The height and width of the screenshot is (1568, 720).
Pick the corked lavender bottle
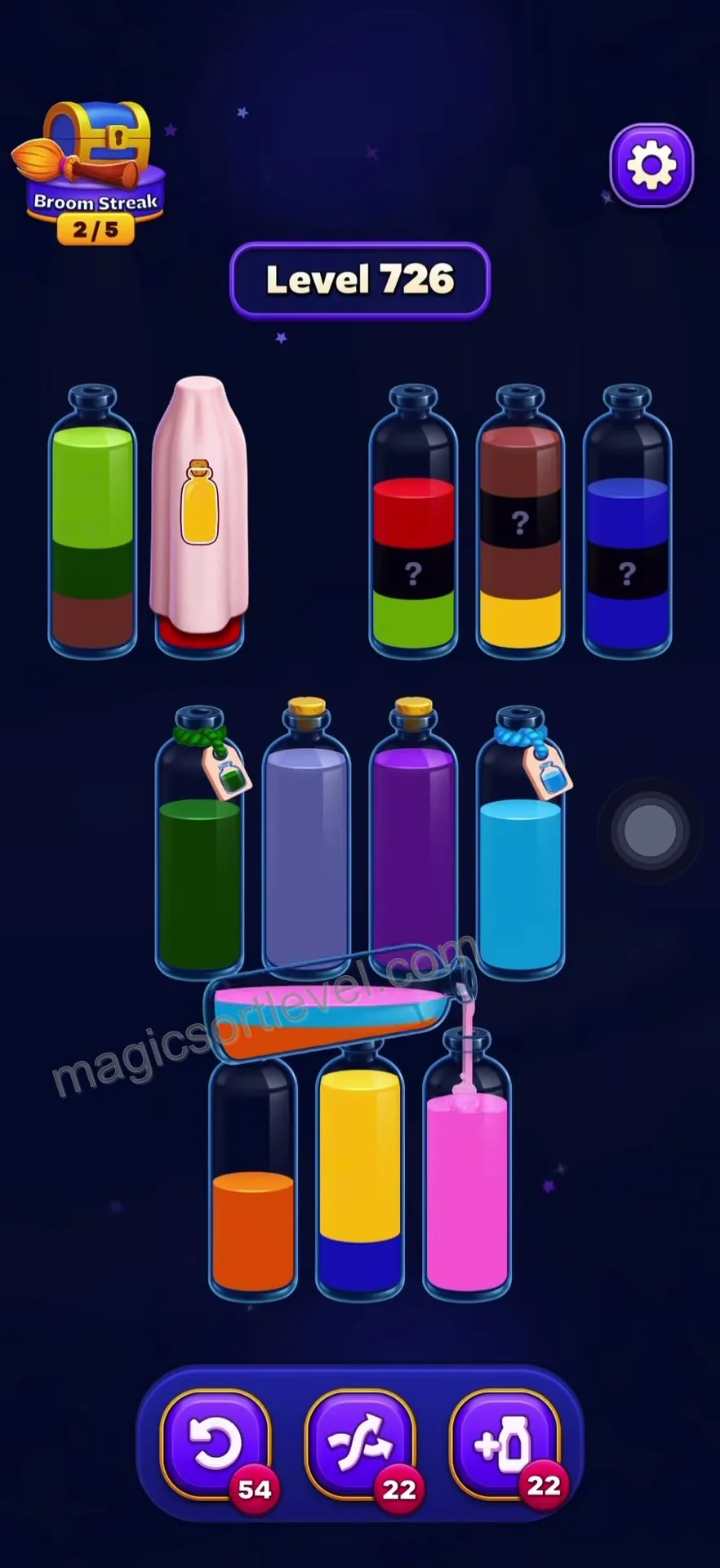click(306, 838)
